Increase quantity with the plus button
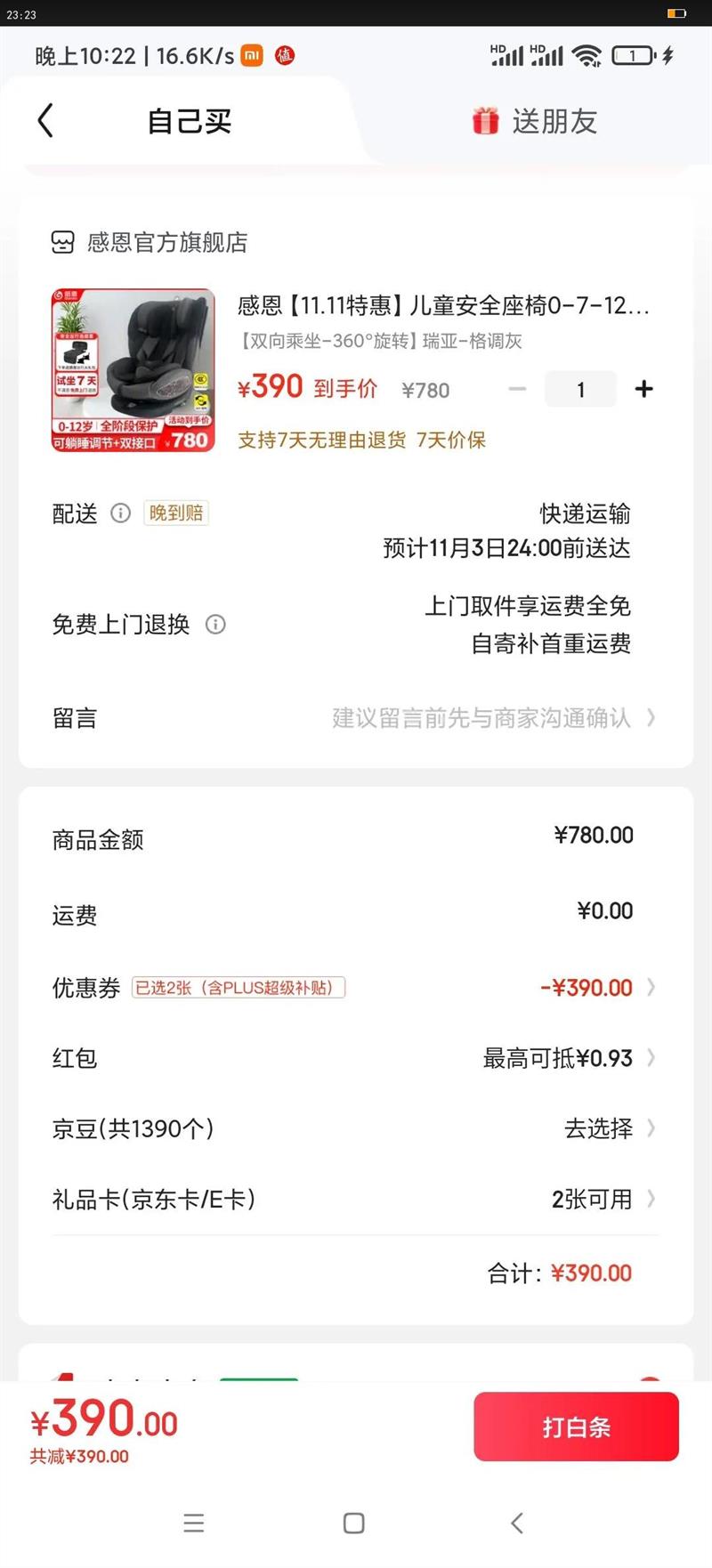Viewport: 712px width, 1568px height. [643, 389]
